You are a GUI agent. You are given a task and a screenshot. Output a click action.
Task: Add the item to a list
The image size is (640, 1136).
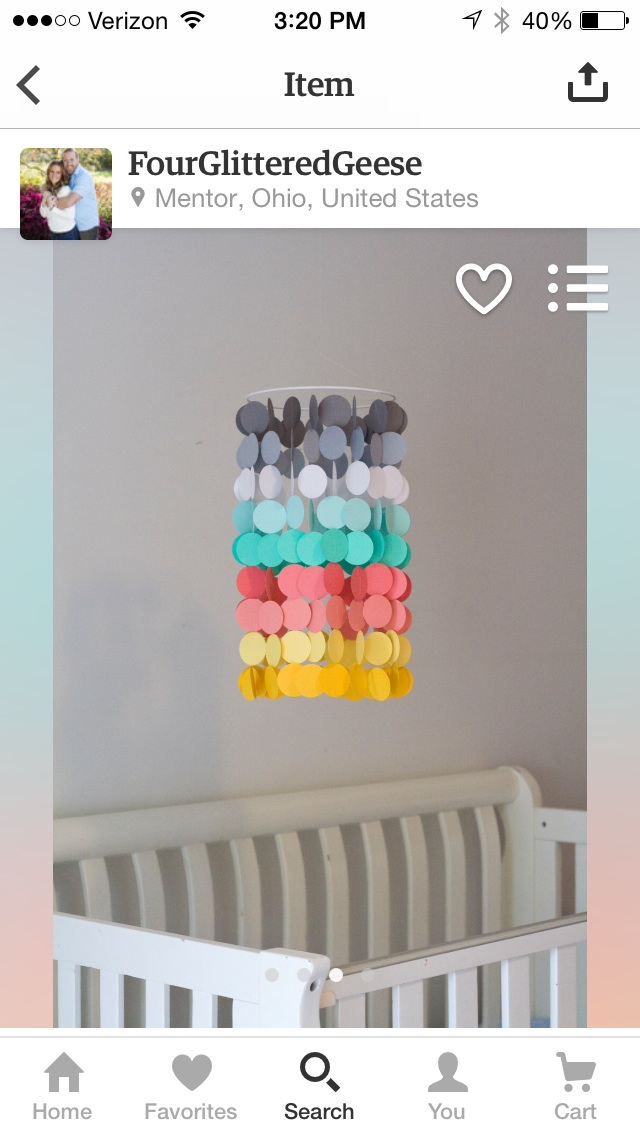coord(578,288)
